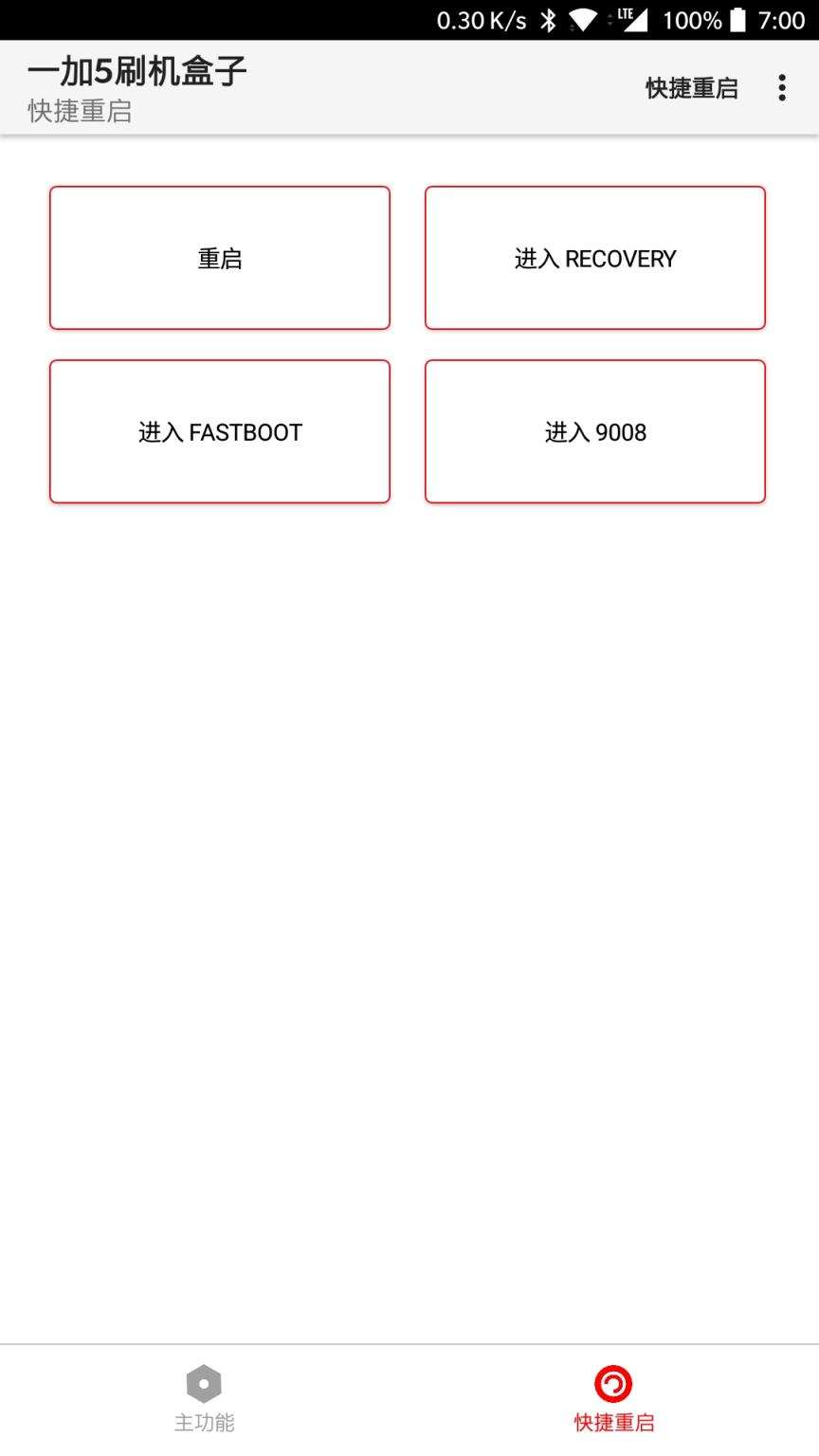819x1456 pixels.
Task: Select 进入 RECOVERY
Action: pos(595,258)
